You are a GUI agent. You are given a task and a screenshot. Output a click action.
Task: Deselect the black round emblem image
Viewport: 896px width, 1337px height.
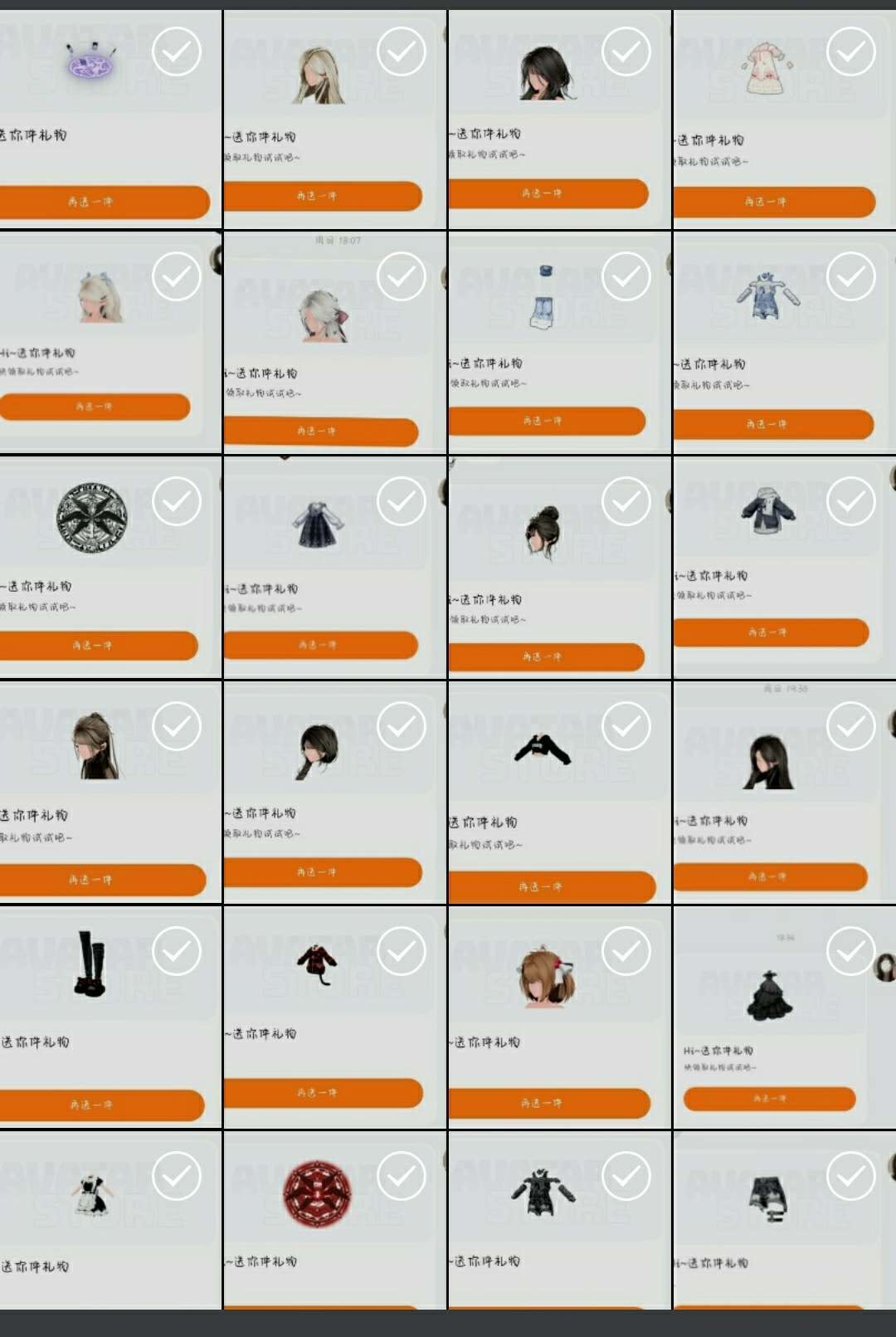tap(177, 501)
